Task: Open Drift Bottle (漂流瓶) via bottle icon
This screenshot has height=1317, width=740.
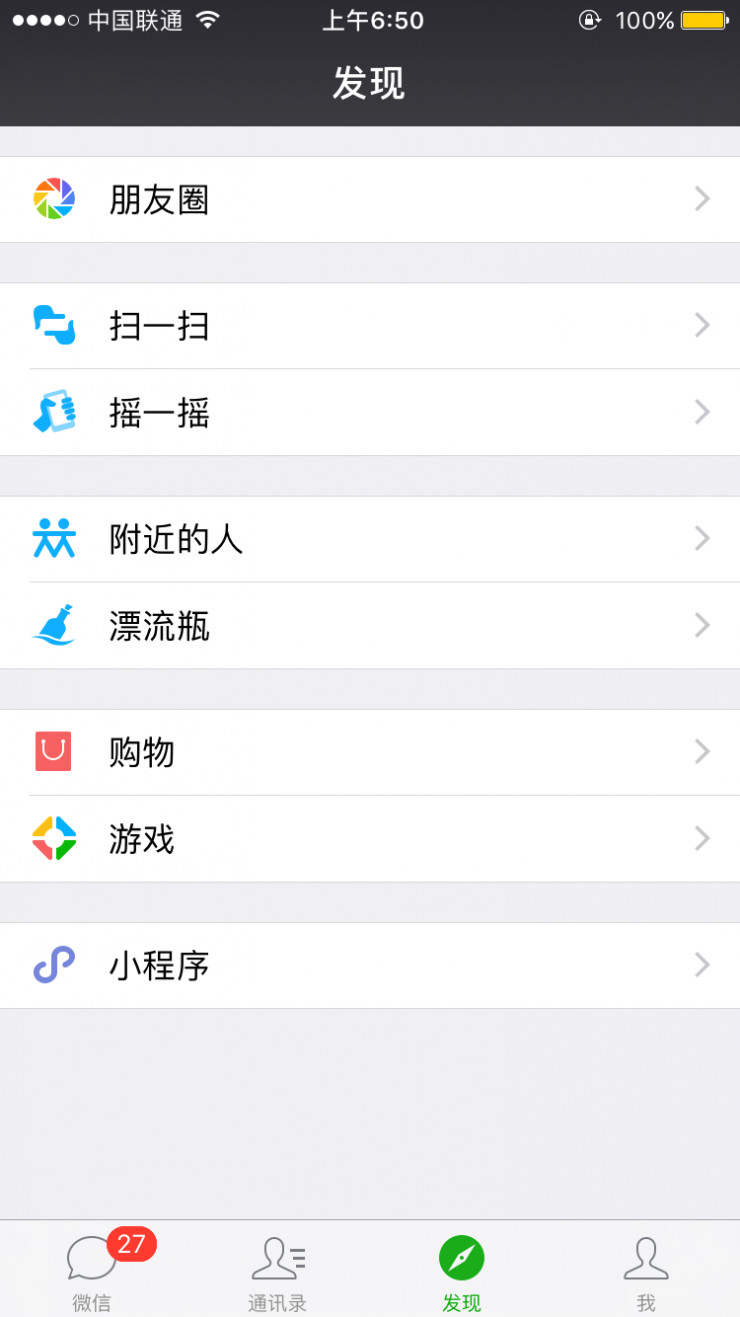Action: click(55, 625)
